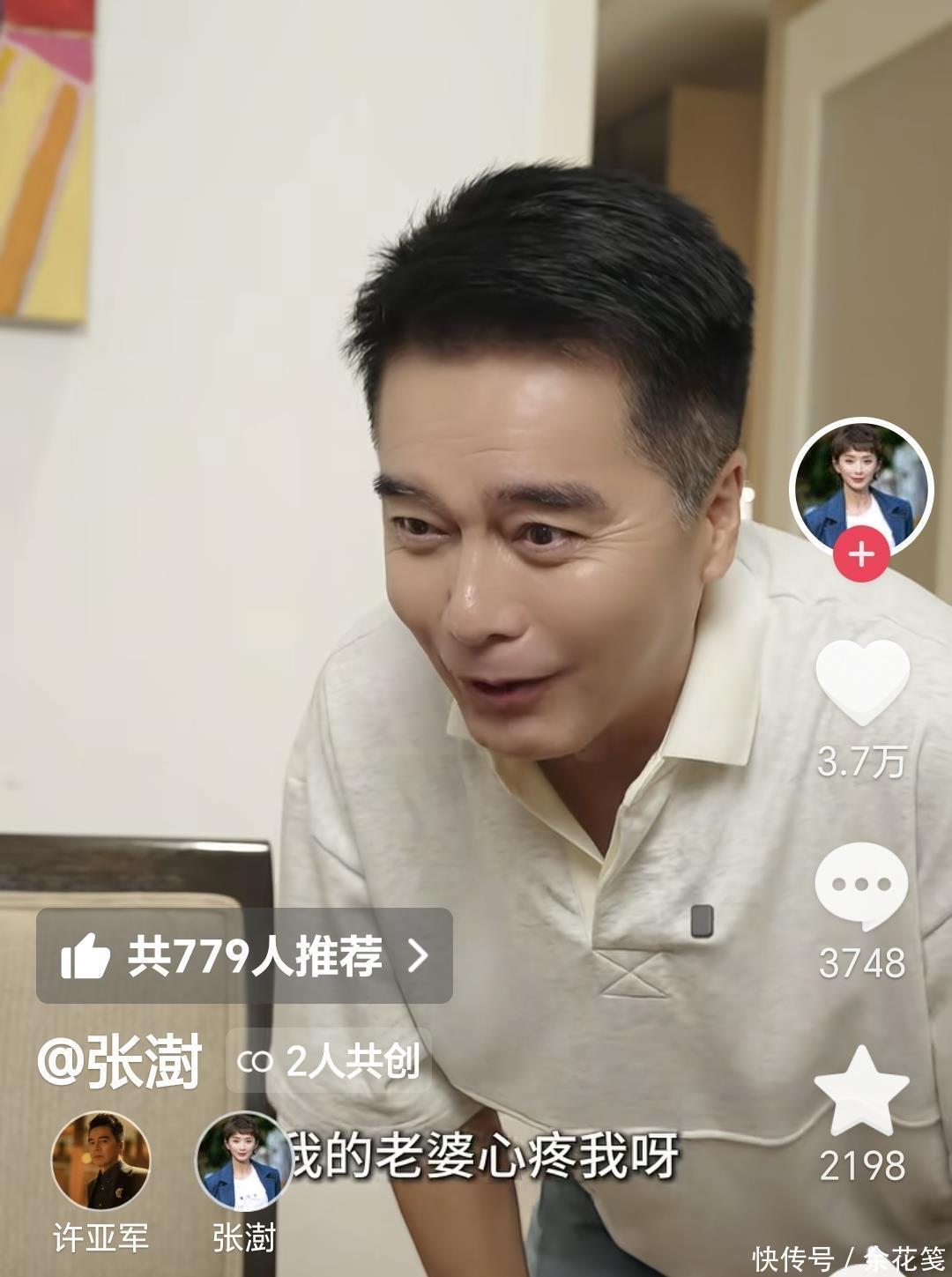952x1277 pixels.
Task: Like this video with the heart icon
Action: click(862, 682)
